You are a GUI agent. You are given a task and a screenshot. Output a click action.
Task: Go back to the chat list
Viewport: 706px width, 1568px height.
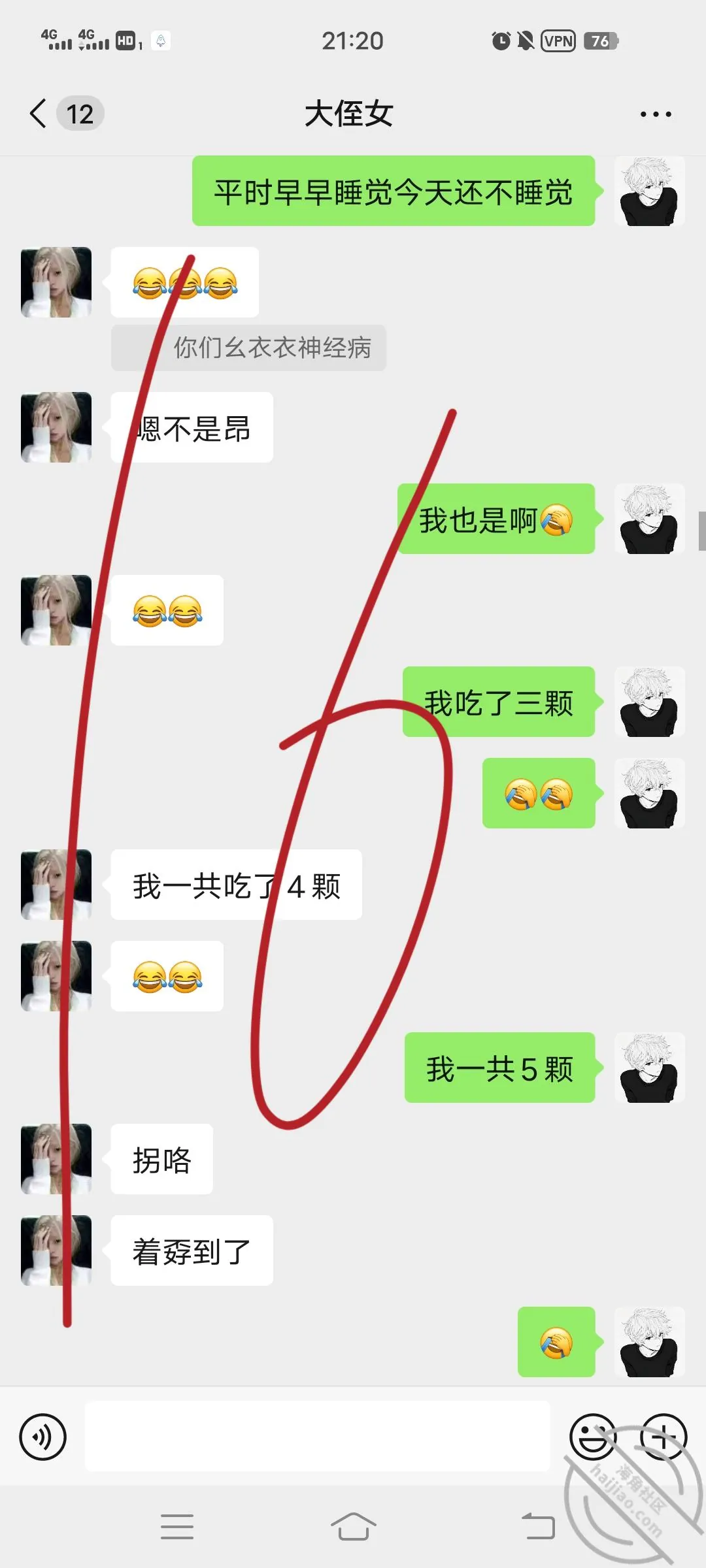pos(39,114)
